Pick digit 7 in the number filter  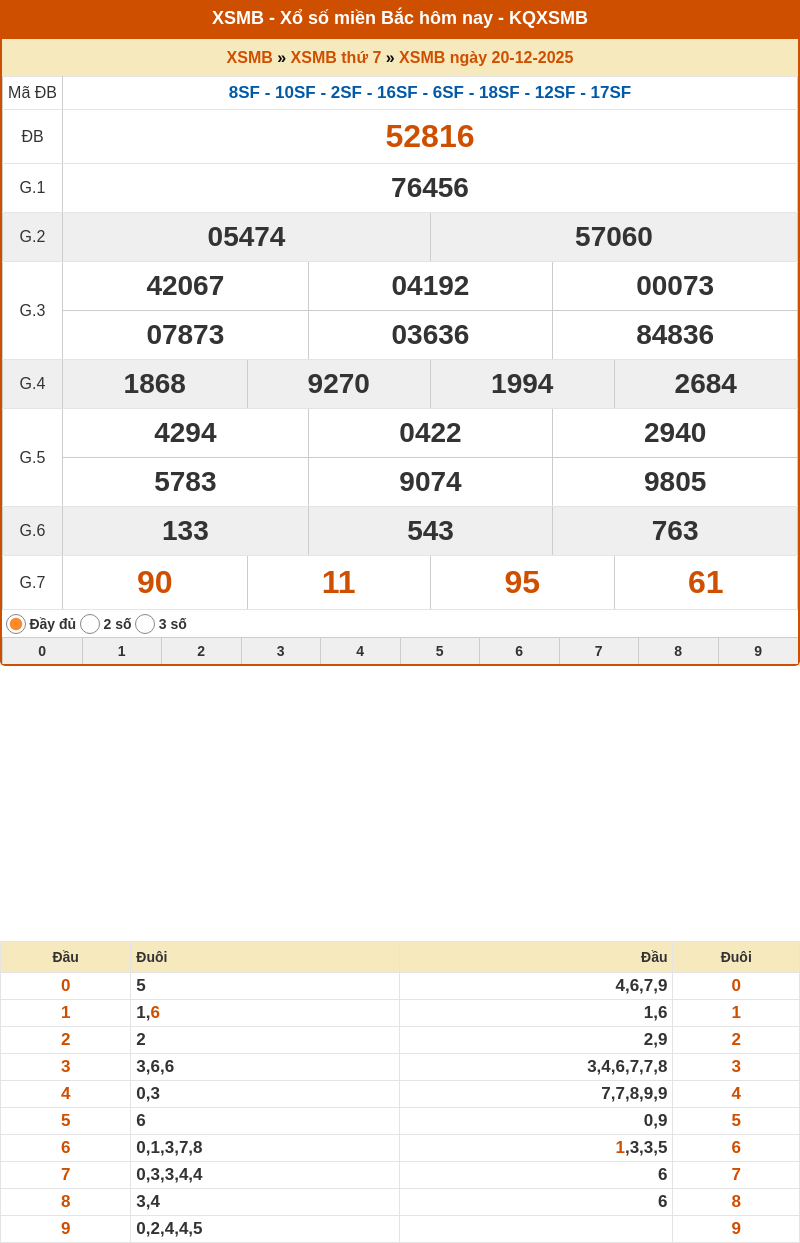coord(599,651)
